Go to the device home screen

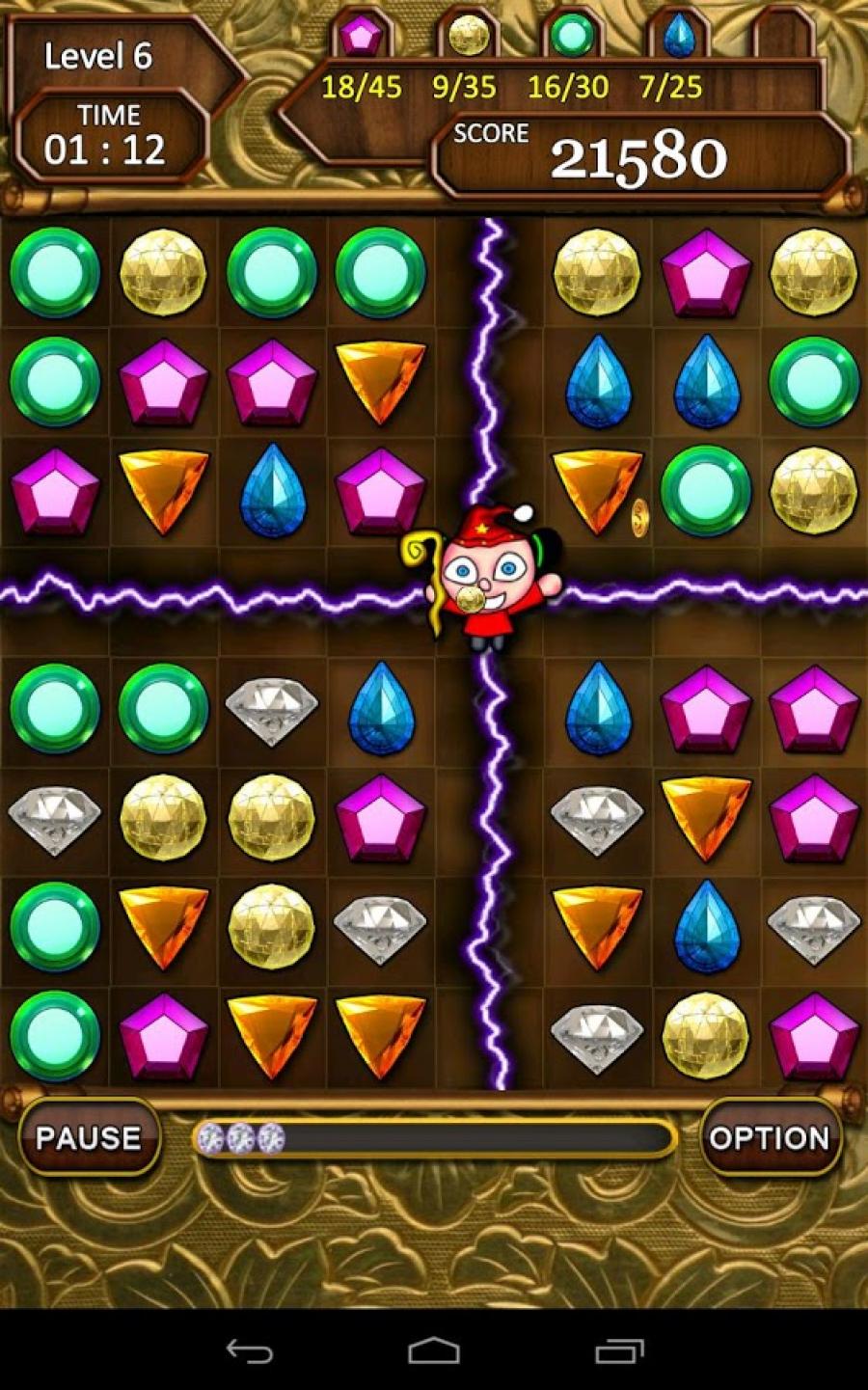pos(433,1350)
